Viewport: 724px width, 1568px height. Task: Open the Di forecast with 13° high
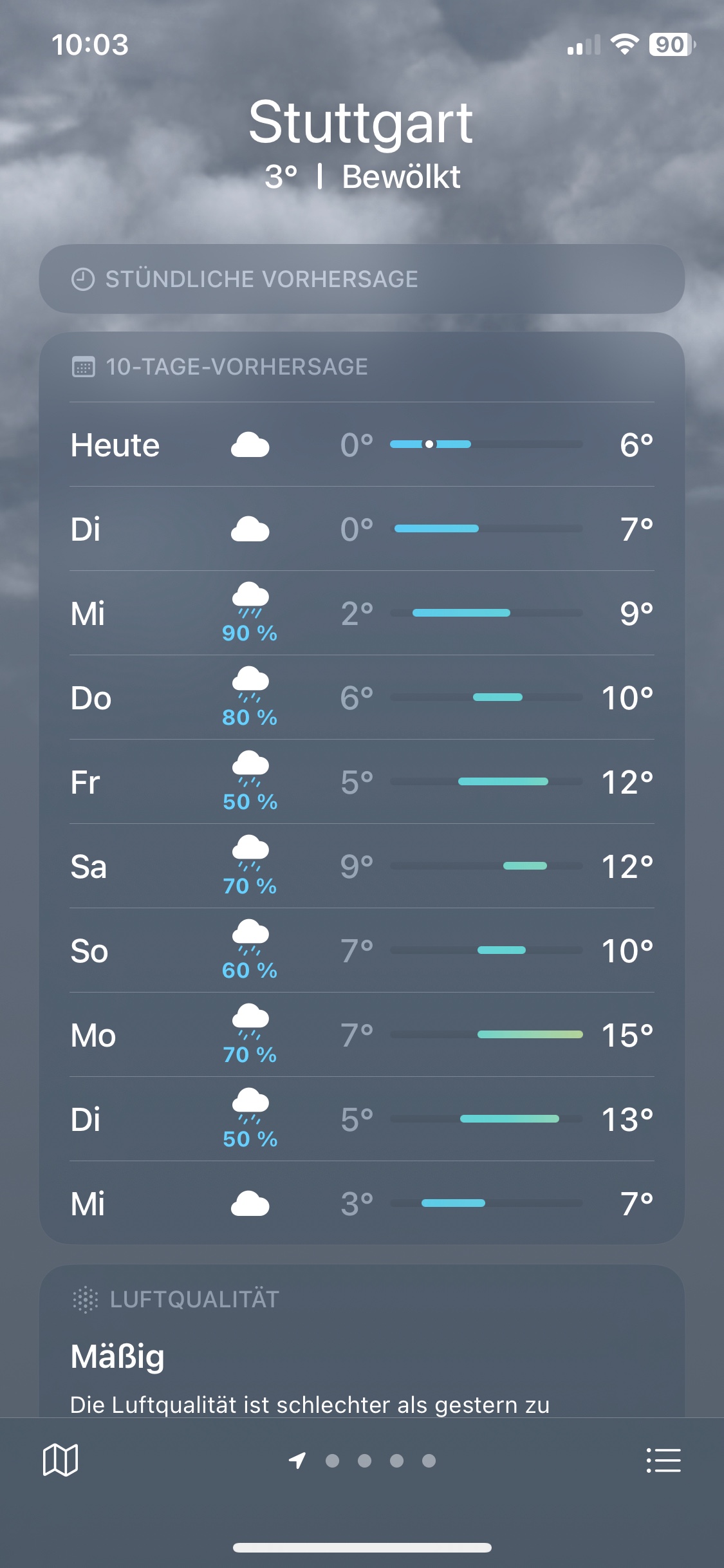click(x=362, y=1119)
